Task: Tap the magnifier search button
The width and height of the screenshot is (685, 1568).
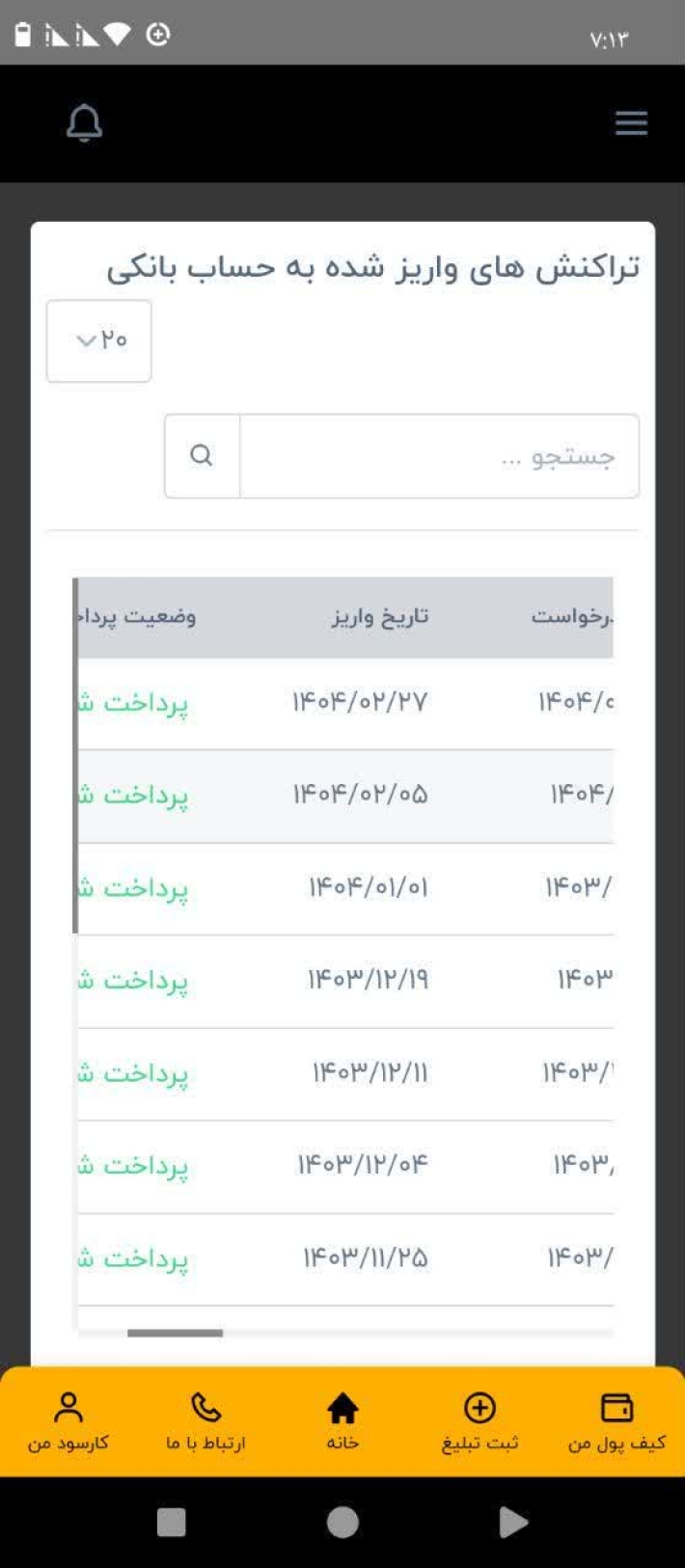Action: click(202, 456)
